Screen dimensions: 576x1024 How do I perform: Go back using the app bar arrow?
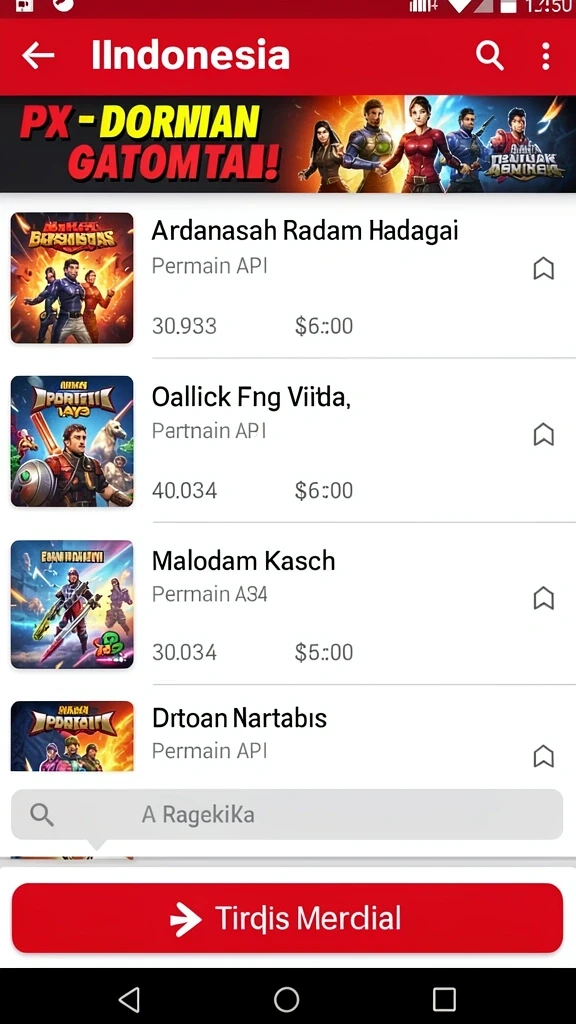[x=38, y=56]
